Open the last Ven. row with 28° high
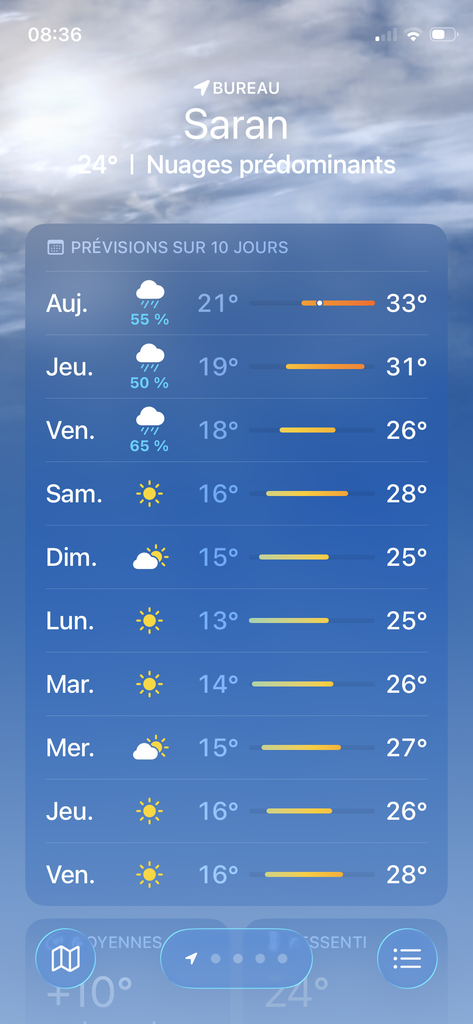The width and height of the screenshot is (473, 1024). point(236,874)
